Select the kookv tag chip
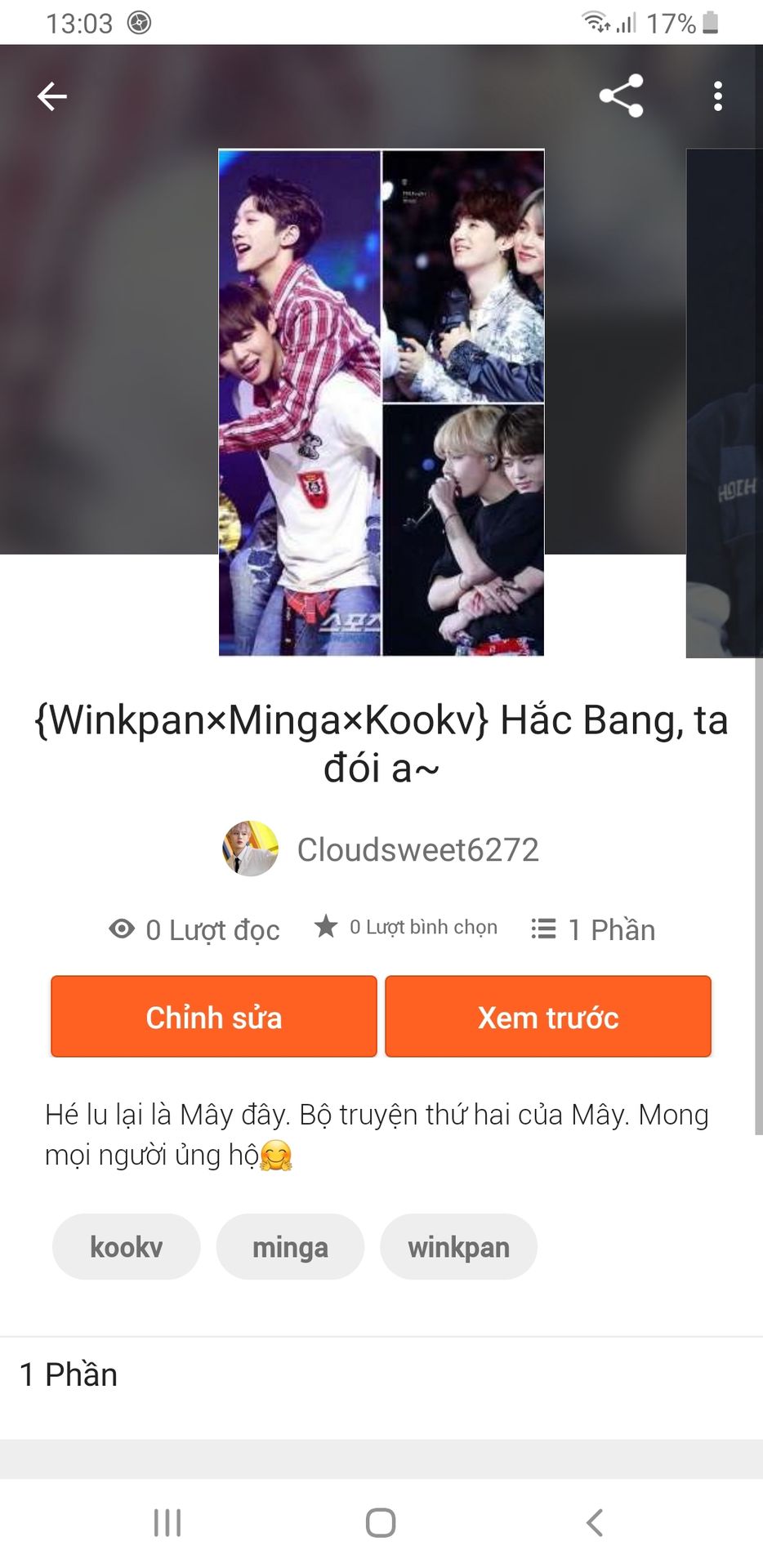 click(x=127, y=1247)
